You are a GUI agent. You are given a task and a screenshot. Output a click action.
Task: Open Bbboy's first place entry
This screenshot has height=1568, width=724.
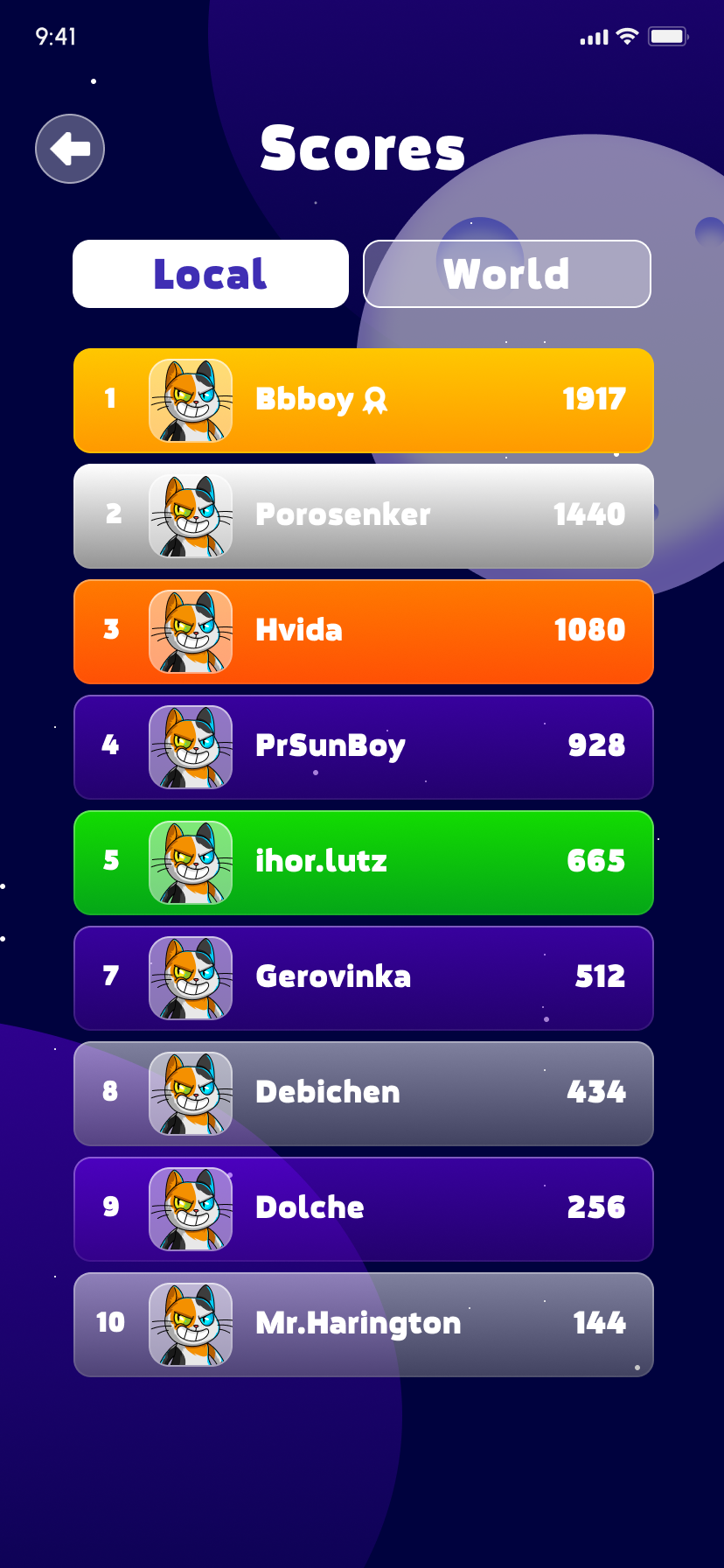[x=364, y=401]
